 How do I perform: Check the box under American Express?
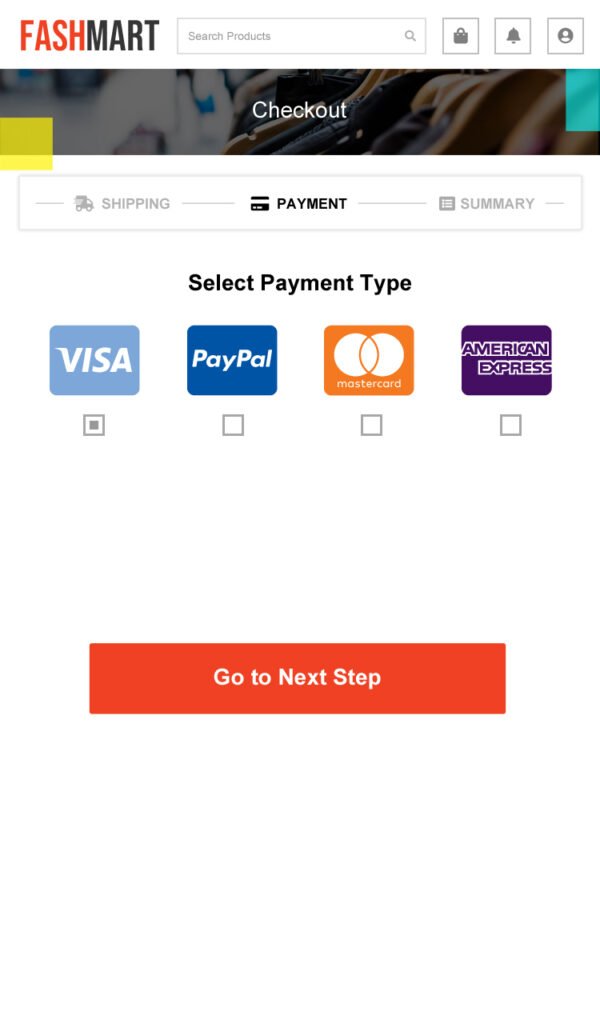[510, 426]
